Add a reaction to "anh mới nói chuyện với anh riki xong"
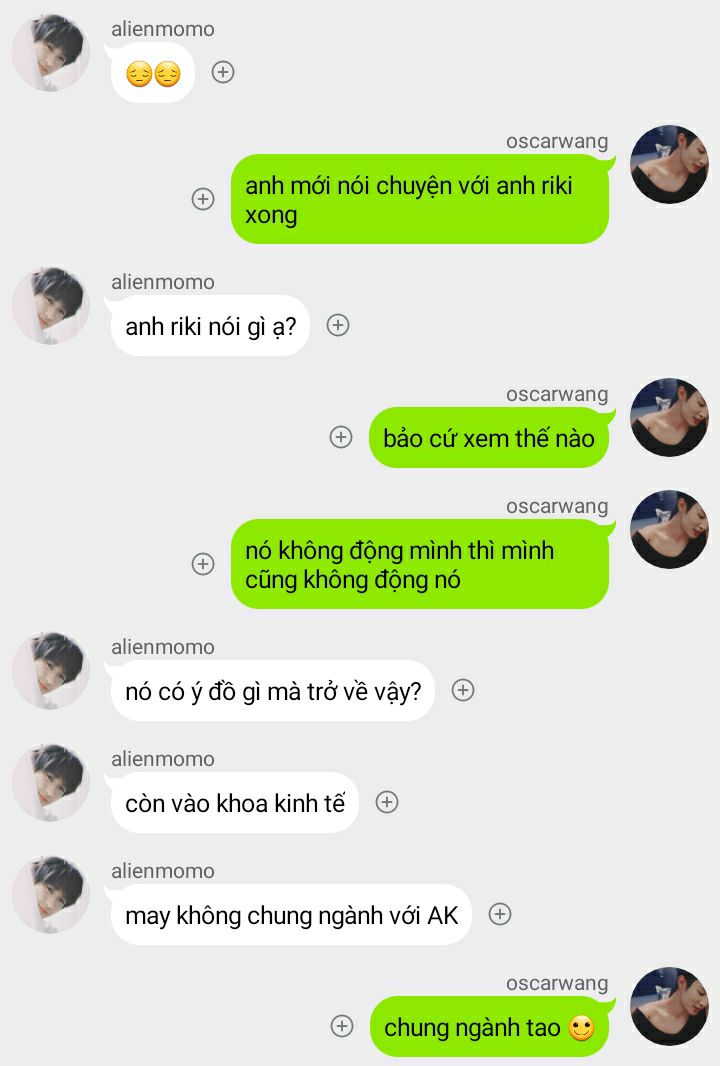Image resolution: width=720 pixels, height=1066 pixels. click(203, 199)
